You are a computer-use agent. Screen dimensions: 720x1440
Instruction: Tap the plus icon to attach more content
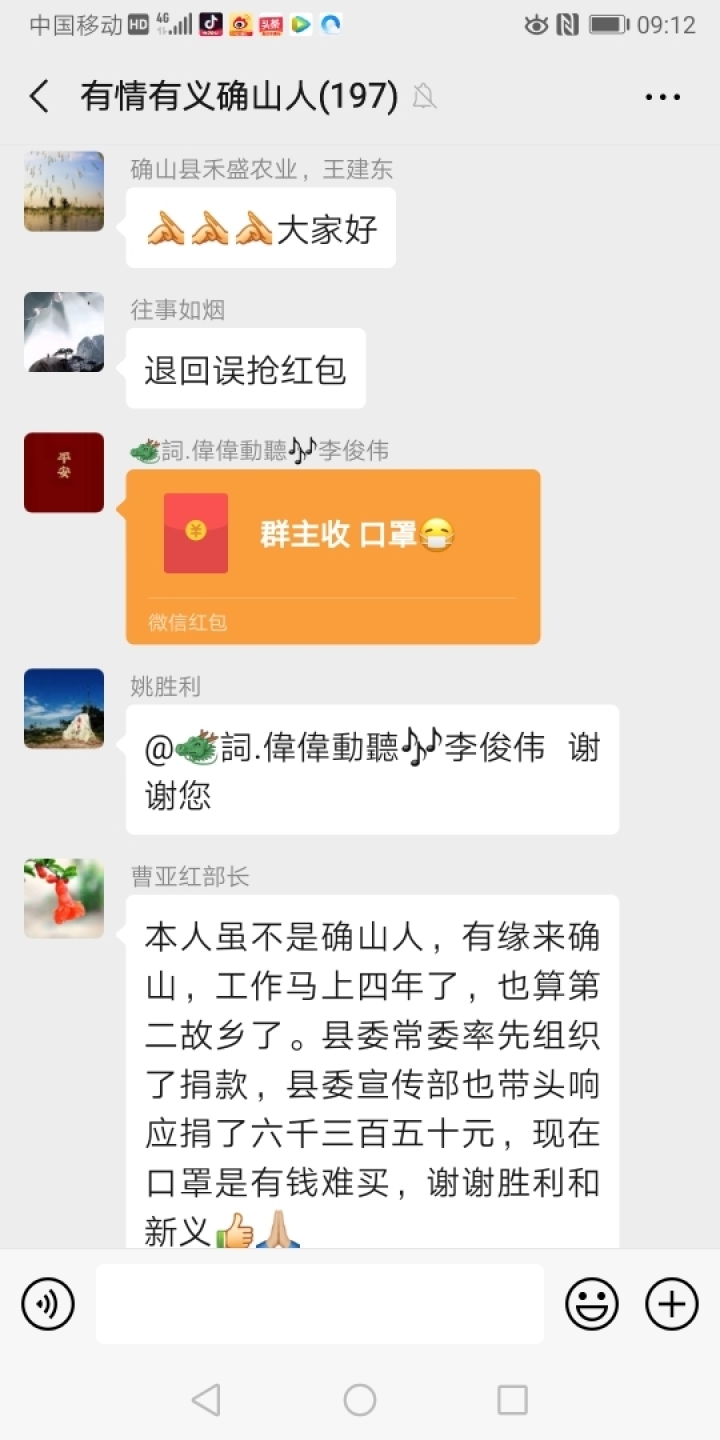(672, 1304)
